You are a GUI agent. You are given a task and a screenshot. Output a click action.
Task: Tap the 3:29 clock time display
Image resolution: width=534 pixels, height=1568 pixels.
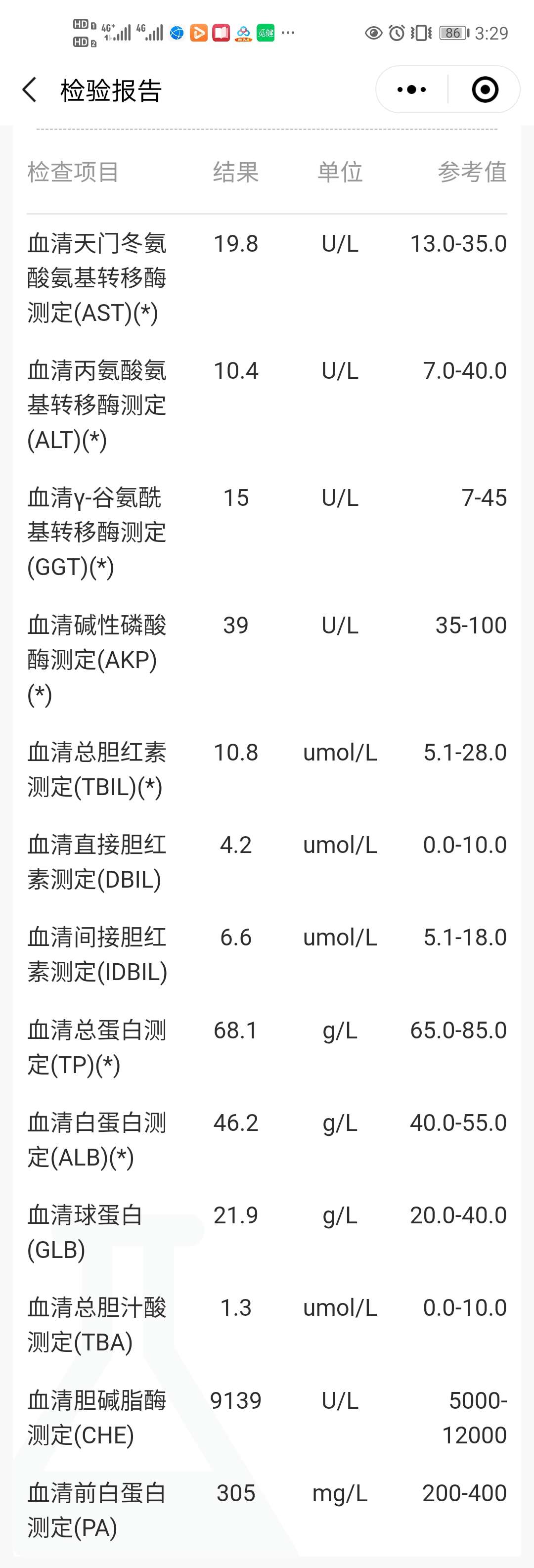[491, 32]
